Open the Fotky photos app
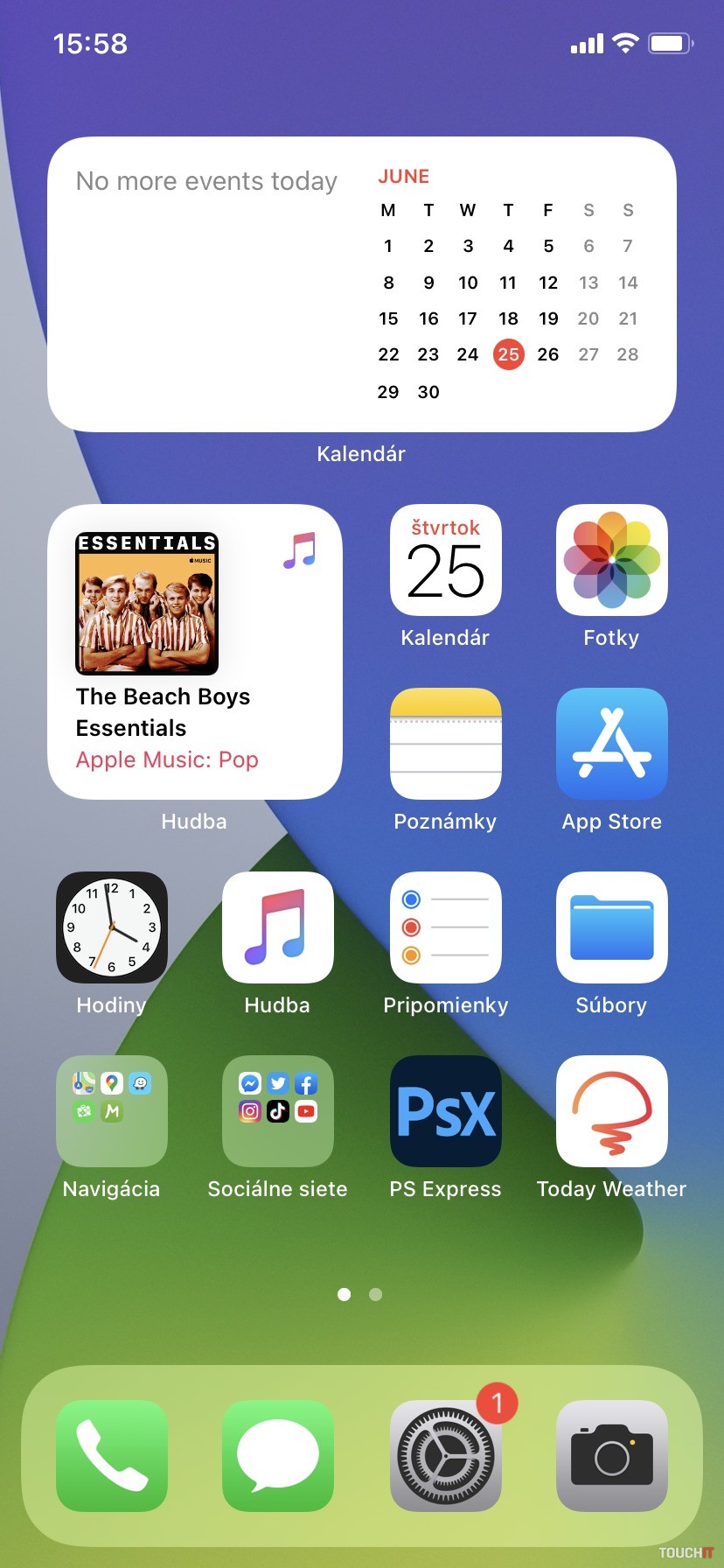 [x=611, y=560]
